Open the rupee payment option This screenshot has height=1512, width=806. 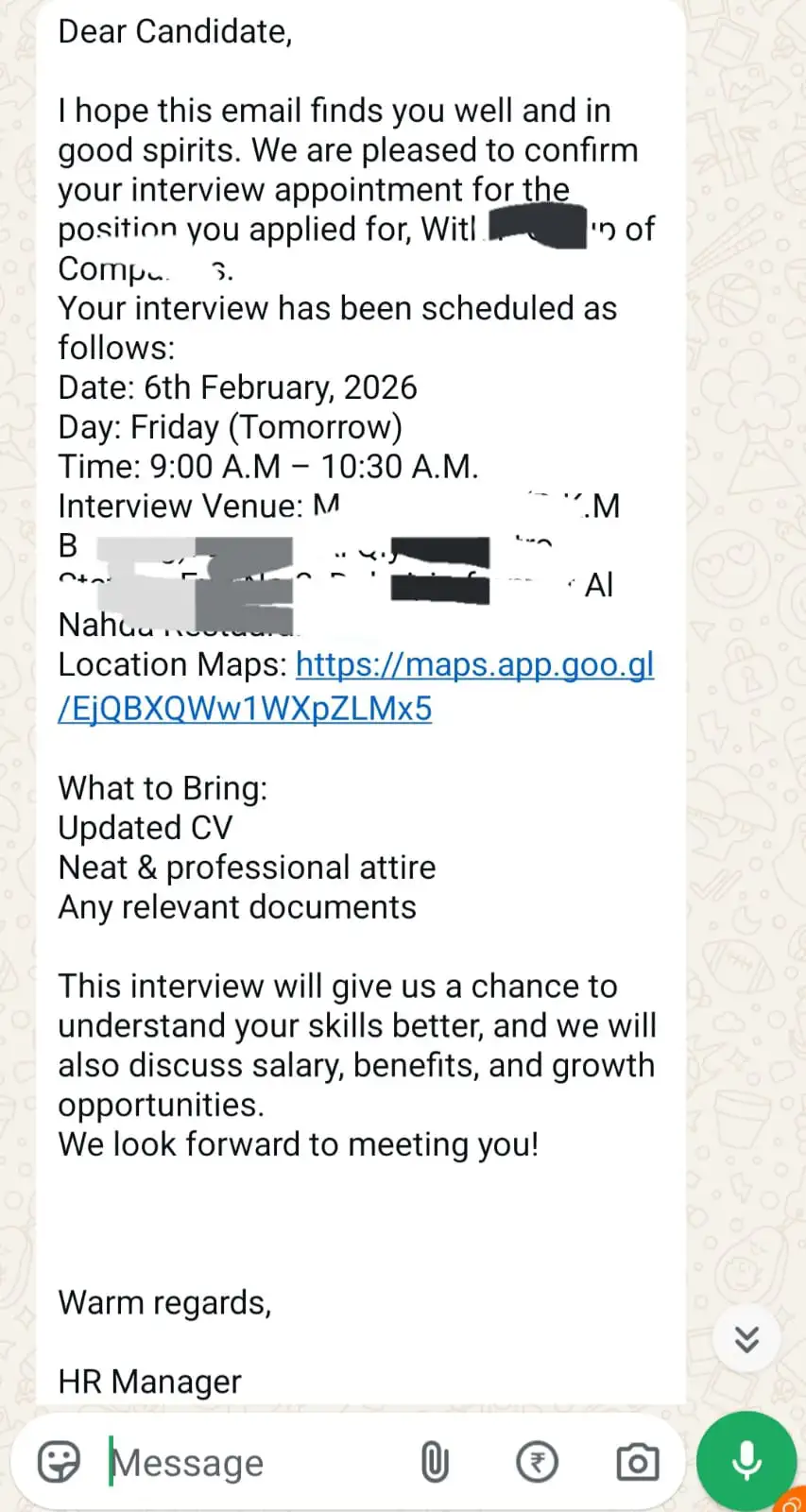[x=538, y=1463]
